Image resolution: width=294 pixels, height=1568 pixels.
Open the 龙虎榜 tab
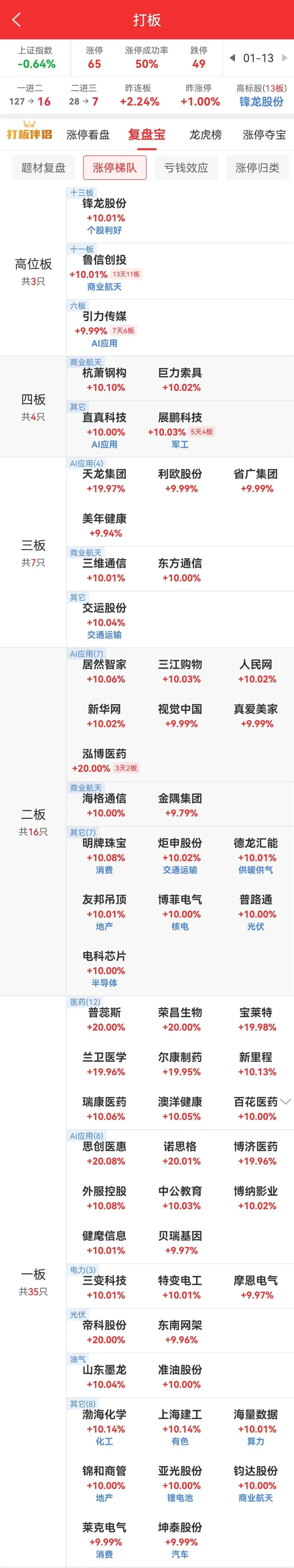tap(205, 135)
